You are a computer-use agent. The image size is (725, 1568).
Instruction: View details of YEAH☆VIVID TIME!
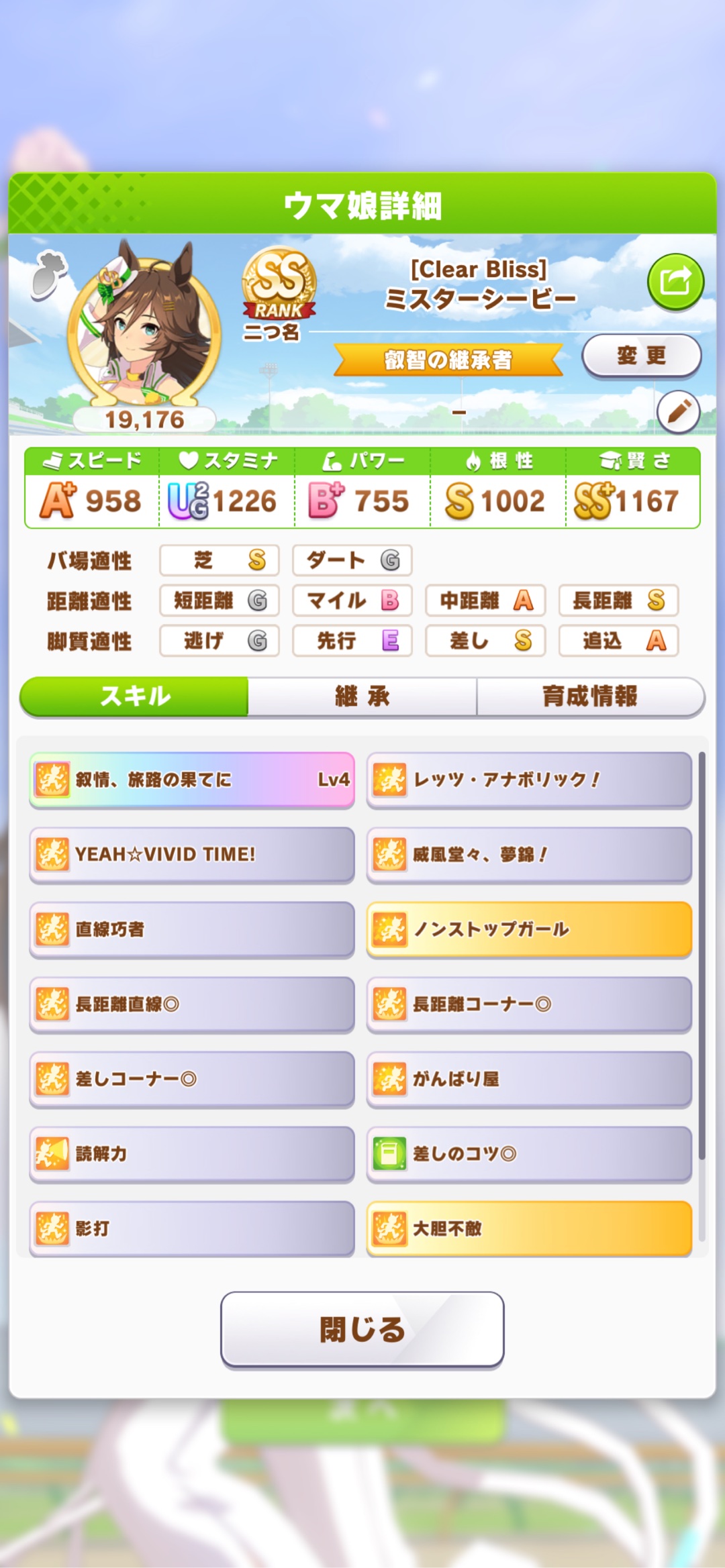(x=192, y=855)
